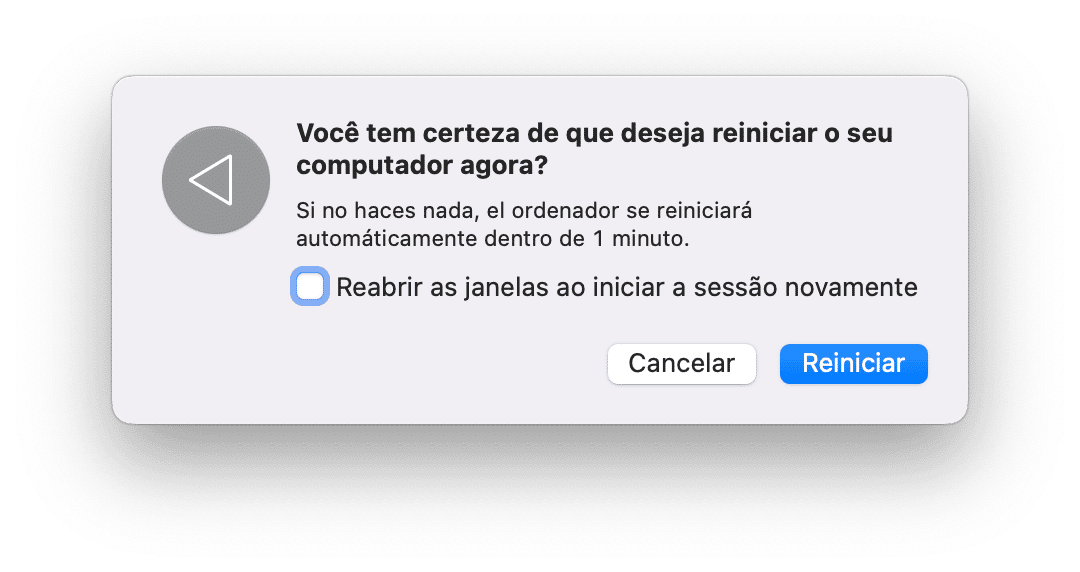Image resolution: width=1080 pixels, height=572 pixels.
Task: Dismiss the dialog with Cancelar
Action: coord(681,364)
